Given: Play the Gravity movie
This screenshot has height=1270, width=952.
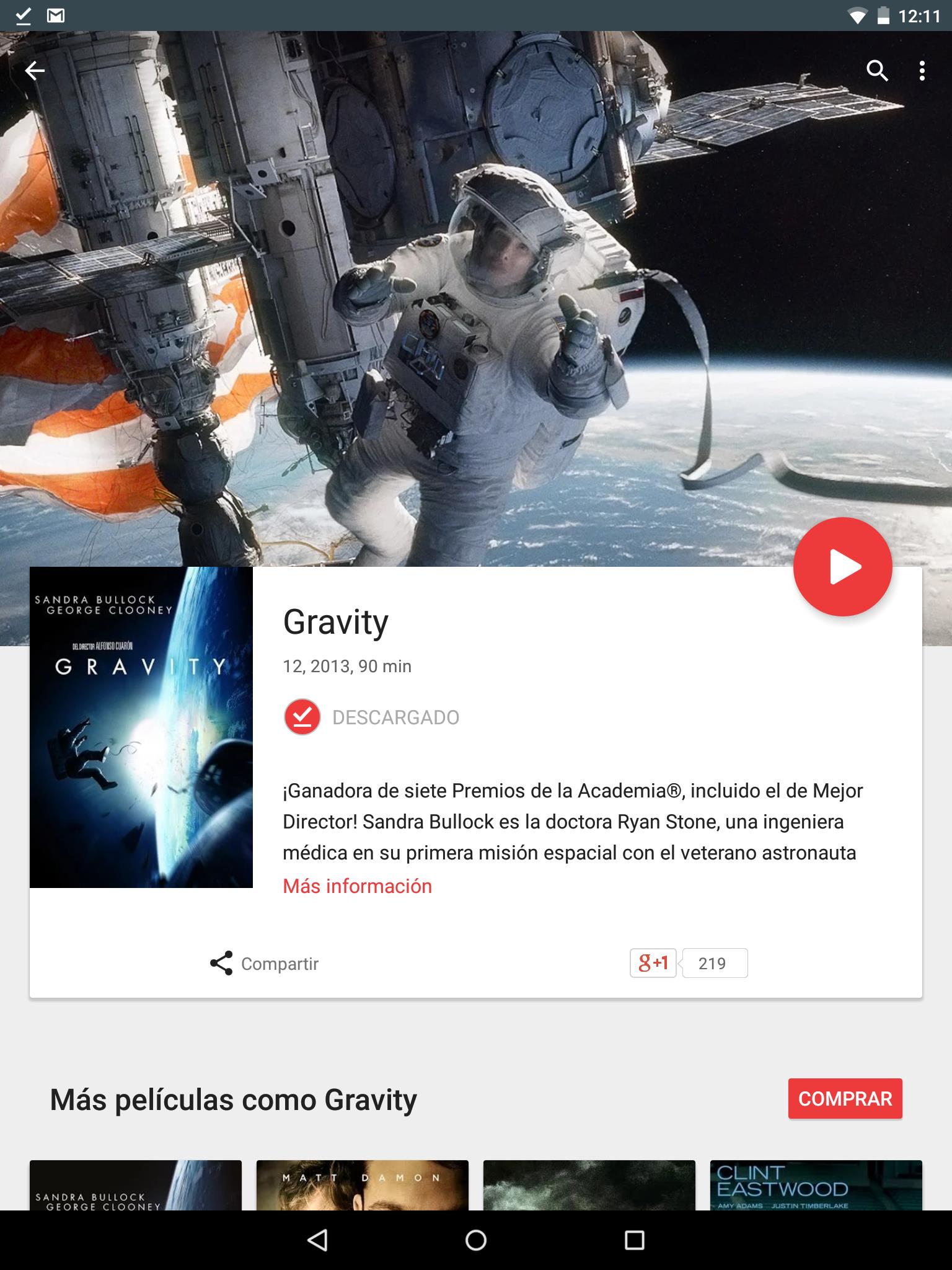Looking at the screenshot, I should pyautogui.click(x=842, y=567).
